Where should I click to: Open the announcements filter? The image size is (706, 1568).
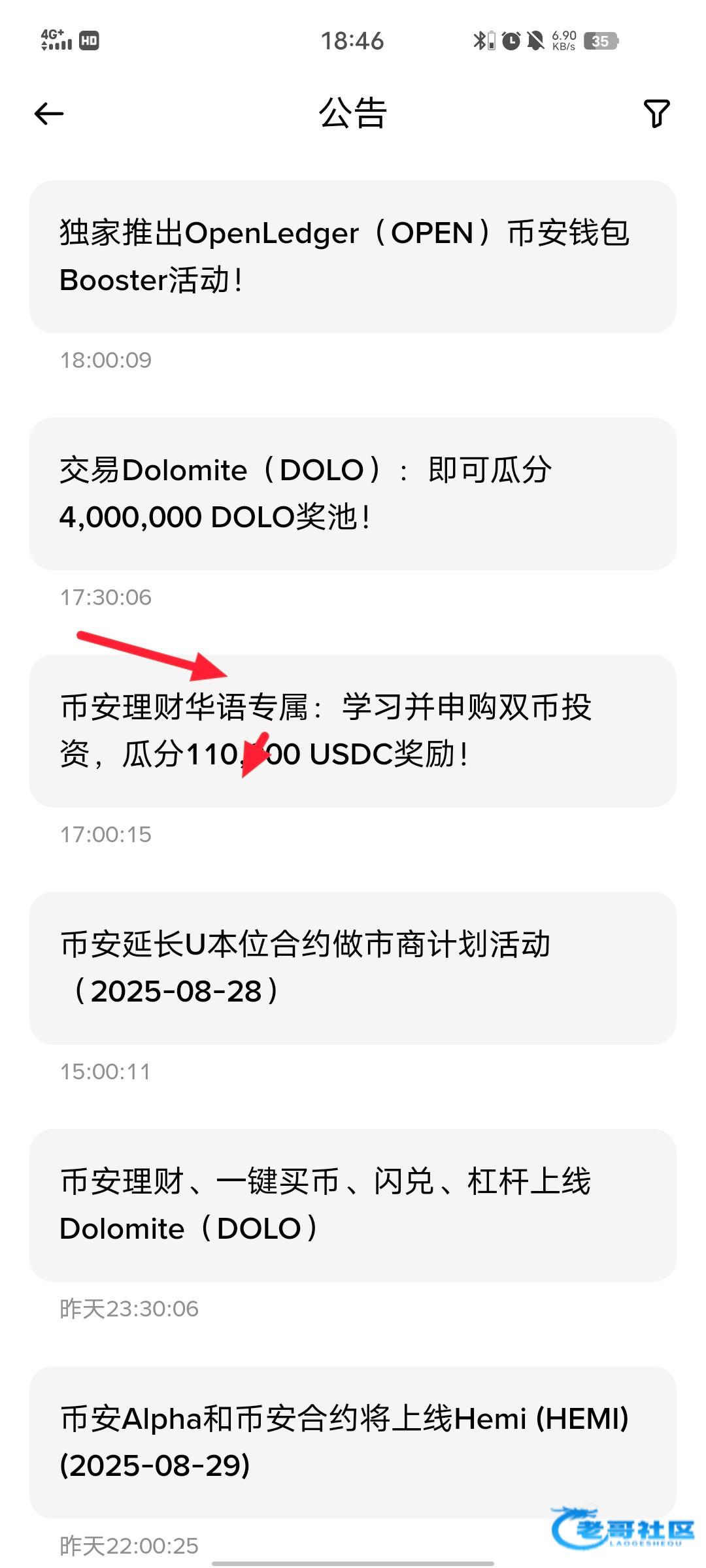(656, 114)
